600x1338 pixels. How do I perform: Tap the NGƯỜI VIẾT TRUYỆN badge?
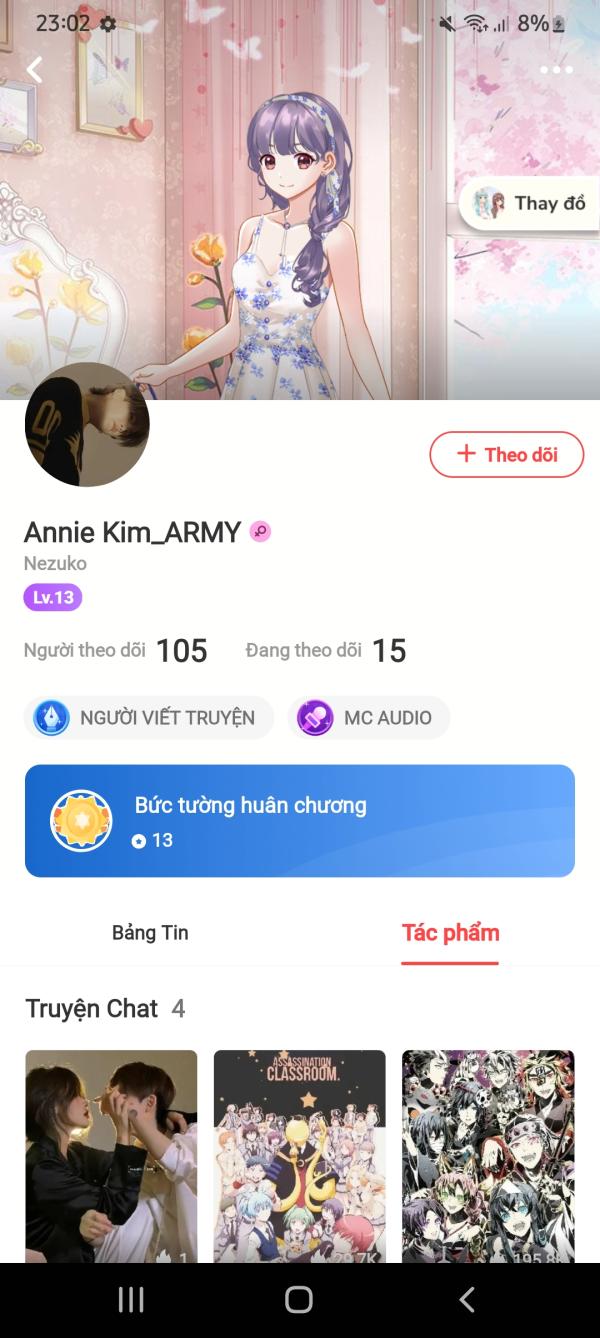pyautogui.click(x=148, y=718)
